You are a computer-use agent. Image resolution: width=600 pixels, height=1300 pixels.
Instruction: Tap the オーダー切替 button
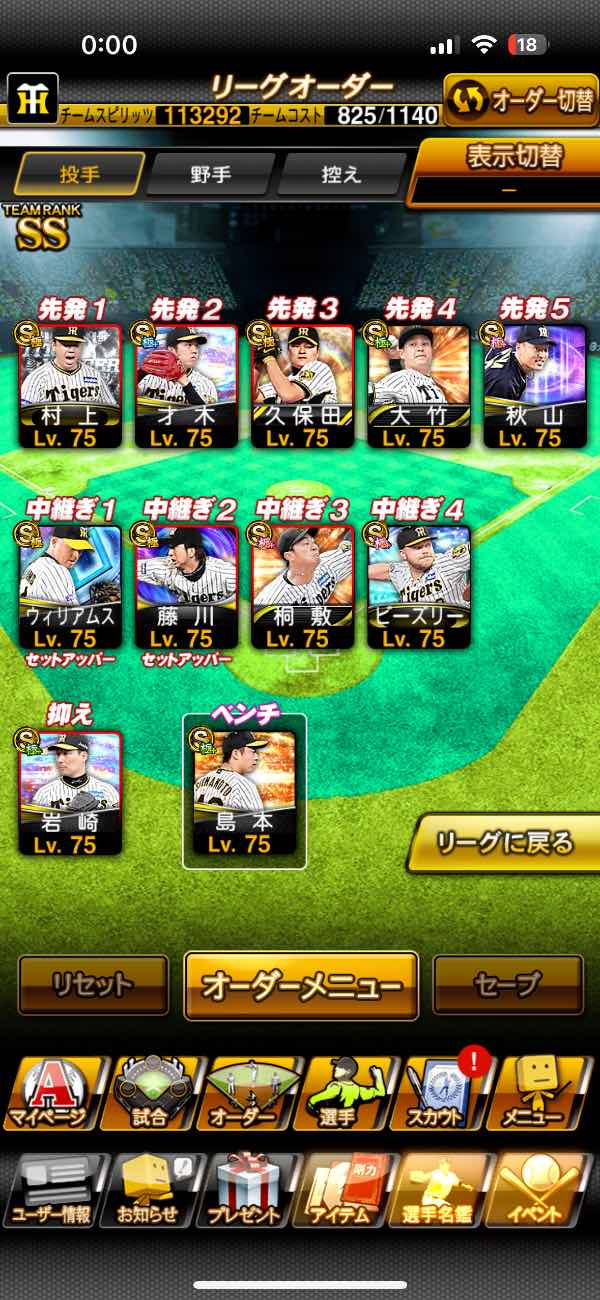click(x=520, y=100)
